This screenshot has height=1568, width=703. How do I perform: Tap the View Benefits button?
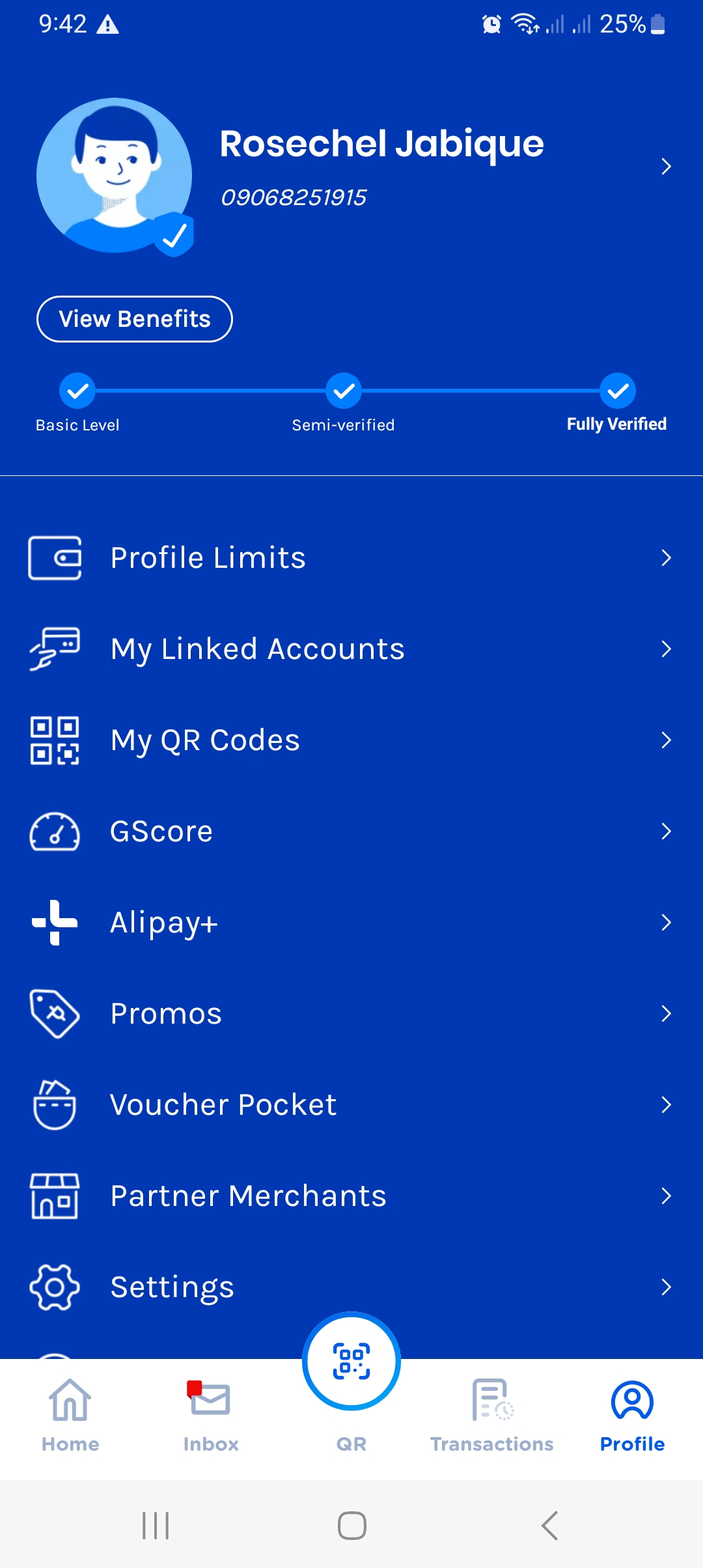point(135,319)
